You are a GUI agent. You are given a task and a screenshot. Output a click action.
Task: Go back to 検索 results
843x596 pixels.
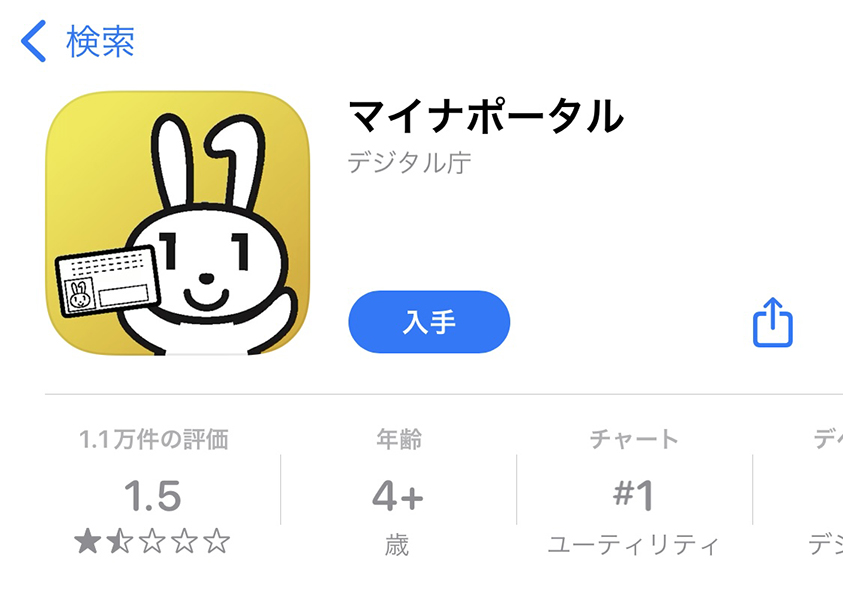[x=78, y=42]
